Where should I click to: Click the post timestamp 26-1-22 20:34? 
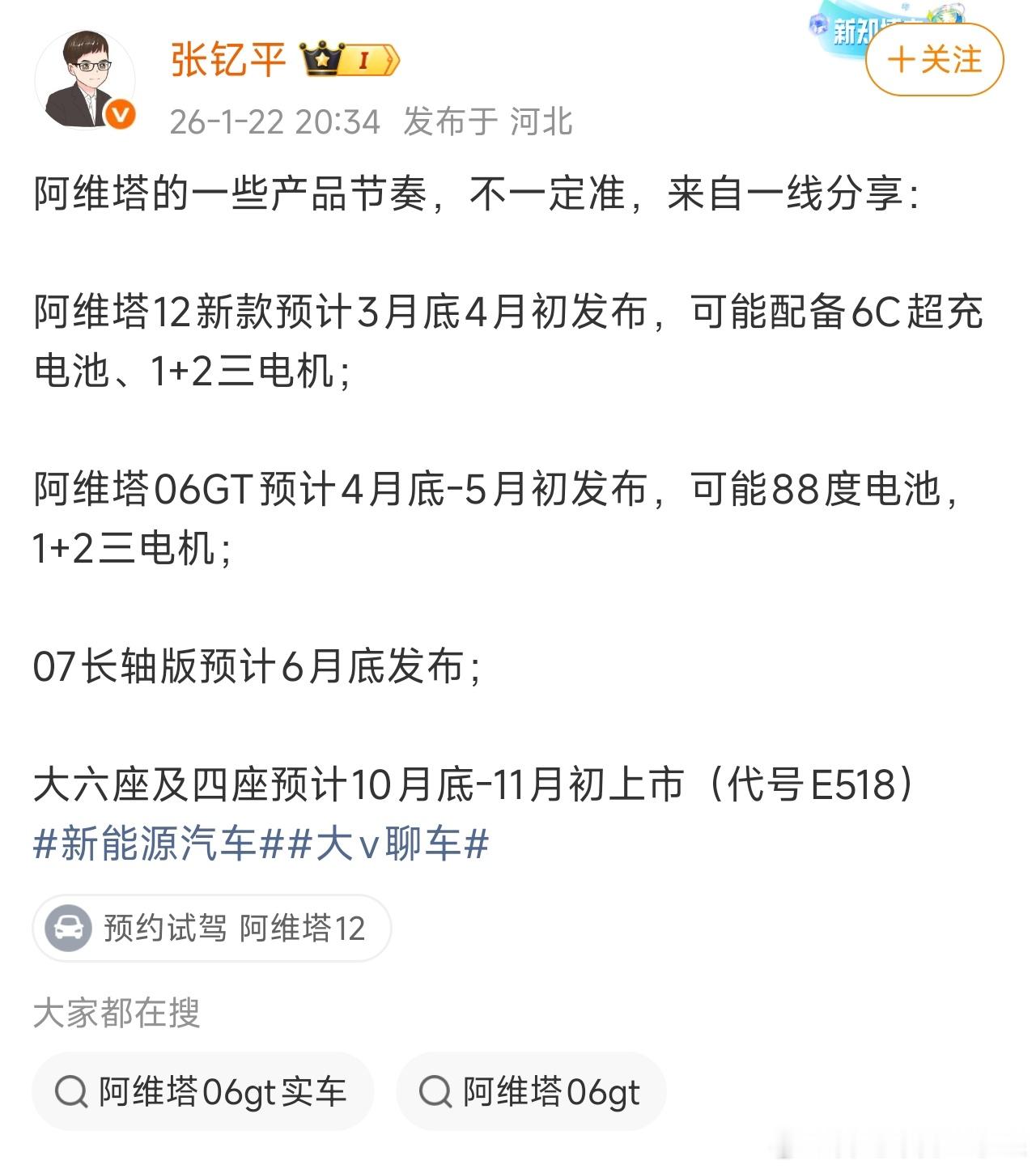pyautogui.click(x=275, y=120)
